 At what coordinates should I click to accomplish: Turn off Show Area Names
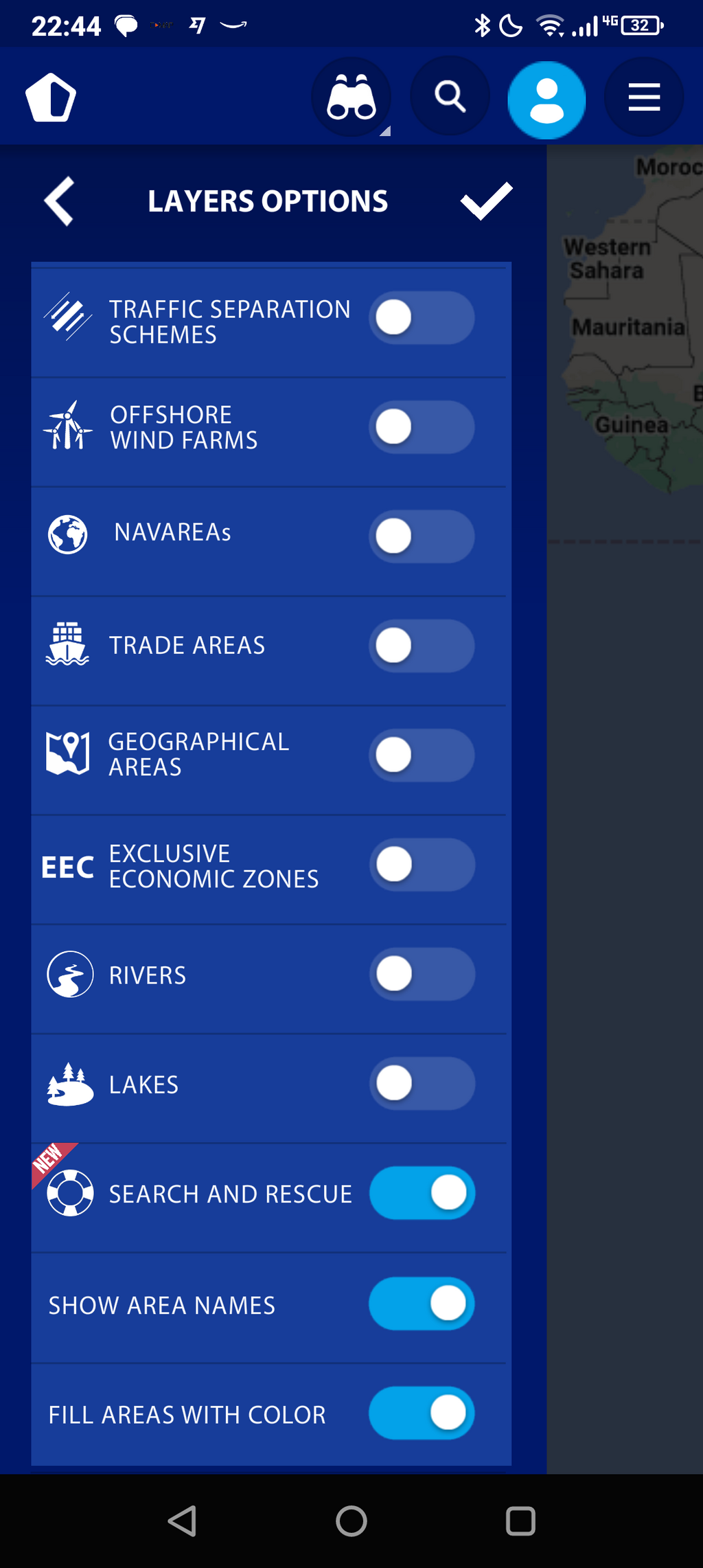[x=422, y=1304]
